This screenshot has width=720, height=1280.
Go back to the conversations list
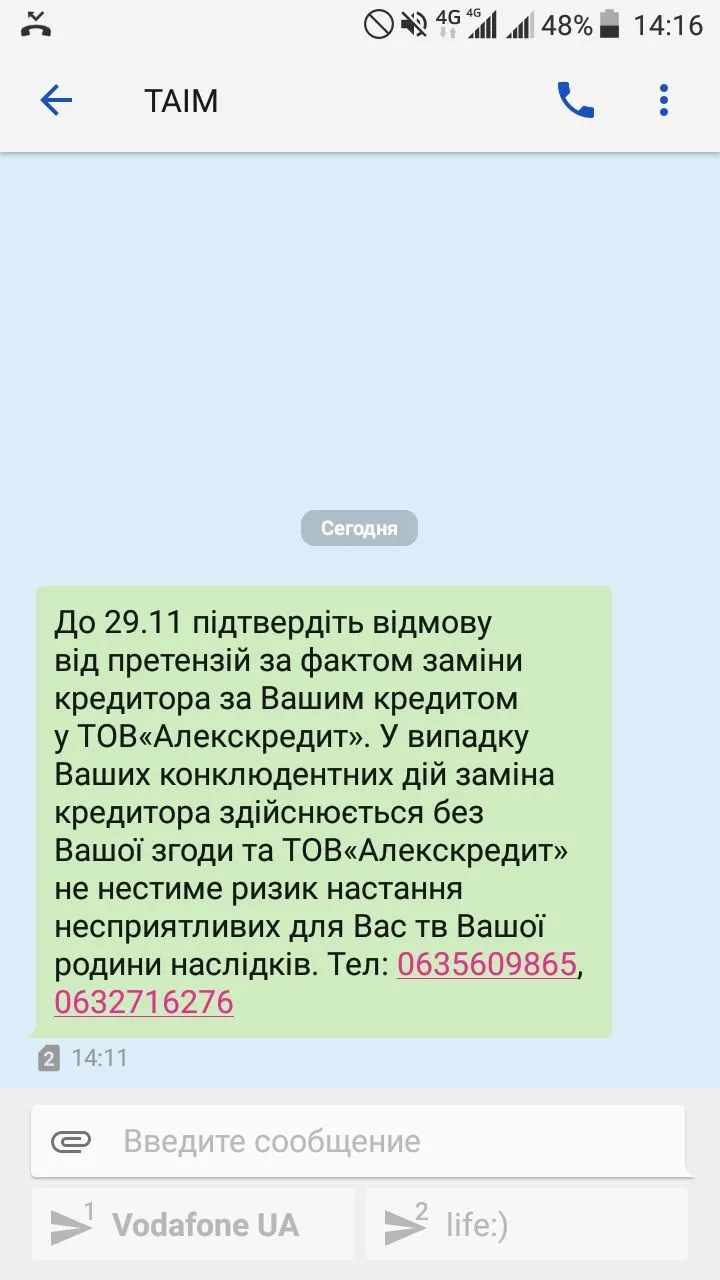tap(56, 101)
